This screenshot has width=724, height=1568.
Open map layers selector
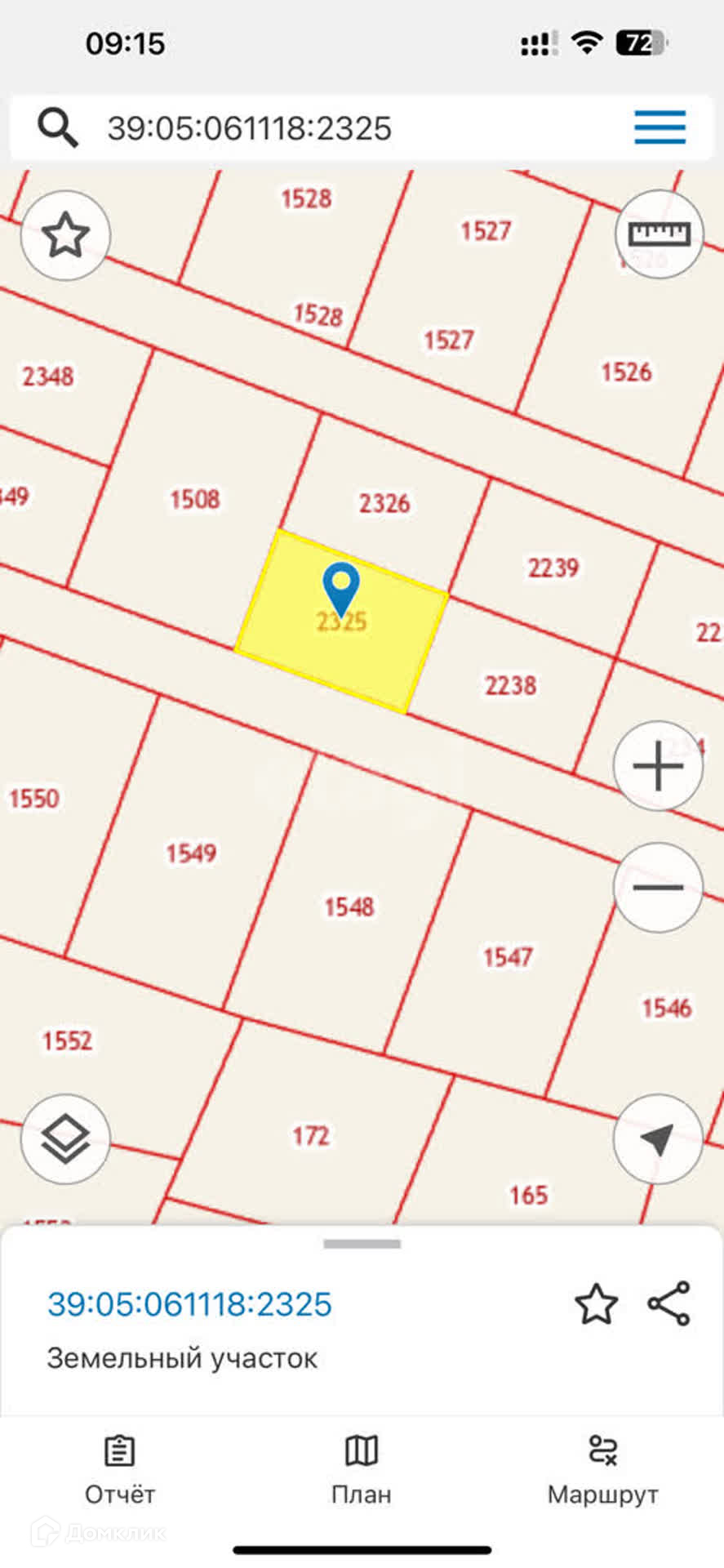coord(65,1139)
